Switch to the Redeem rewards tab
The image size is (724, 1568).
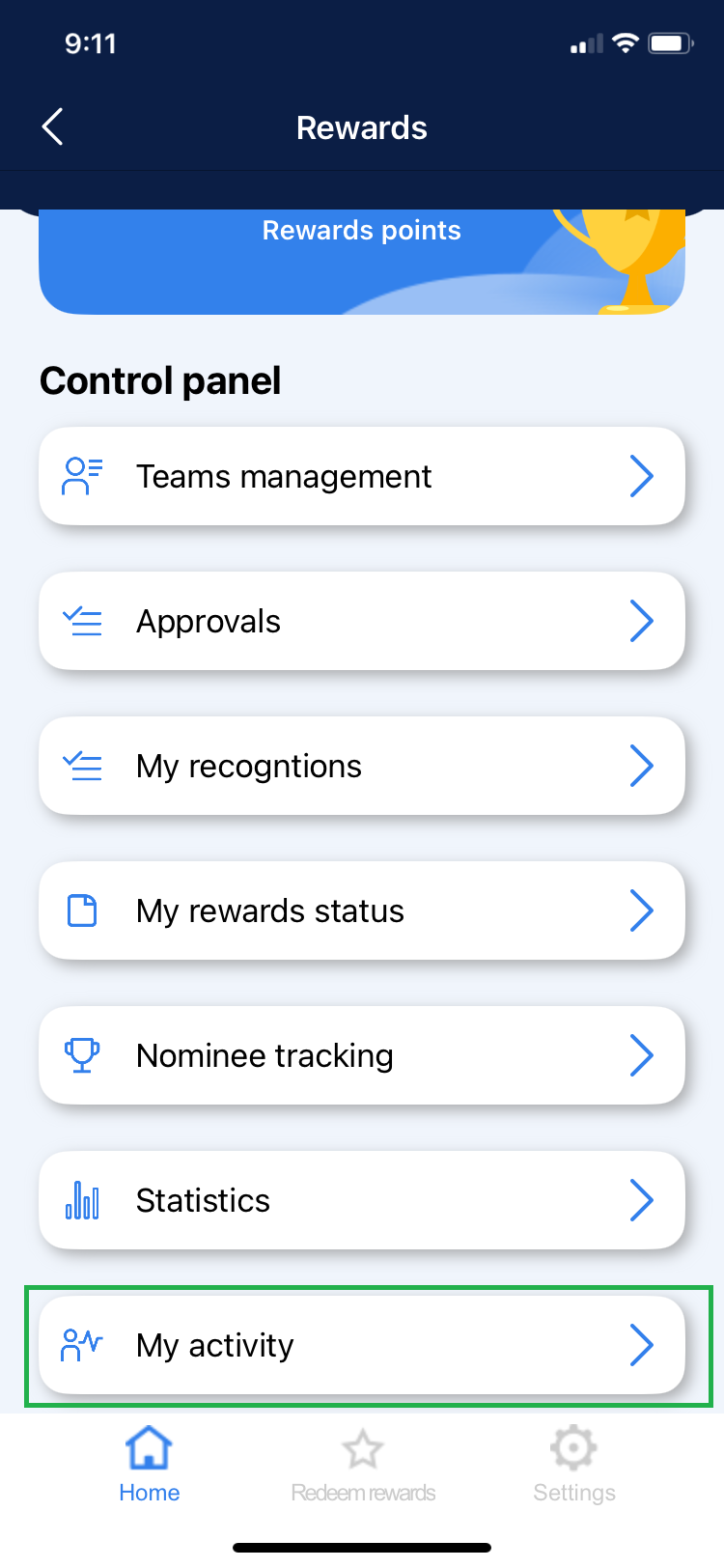click(363, 1465)
